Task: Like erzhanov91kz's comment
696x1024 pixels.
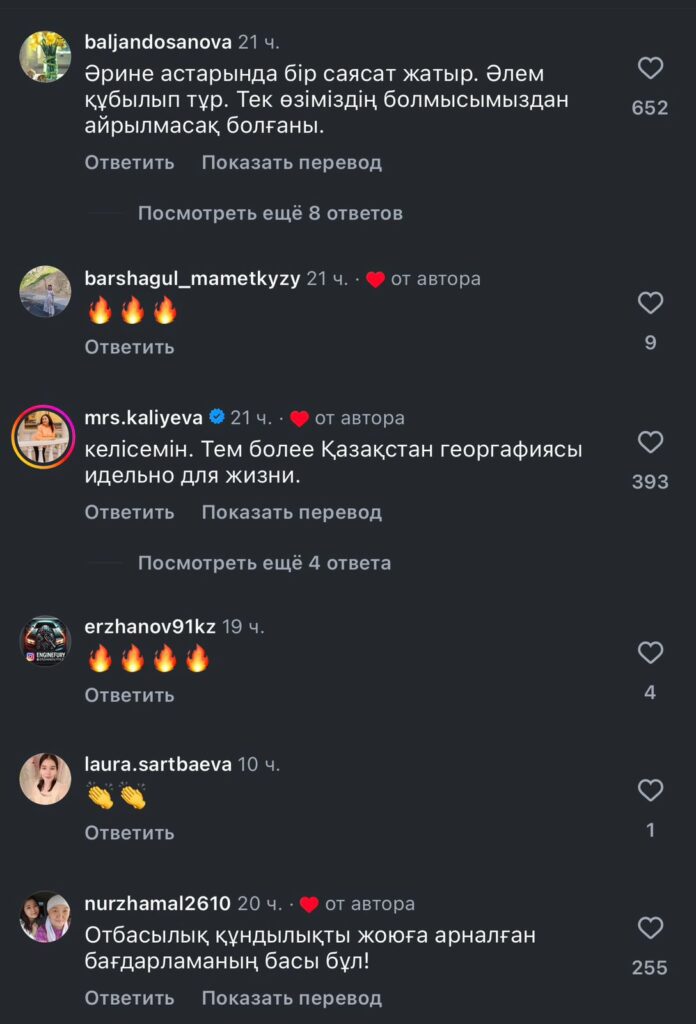Action: [650, 653]
